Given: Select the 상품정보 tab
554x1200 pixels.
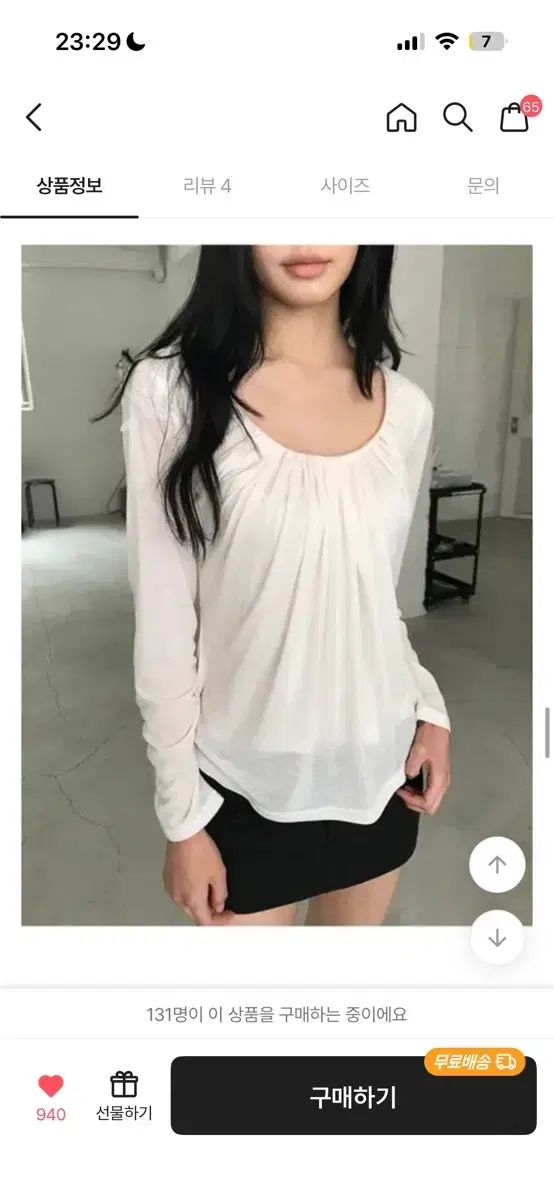Looking at the screenshot, I should click(x=69, y=185).
